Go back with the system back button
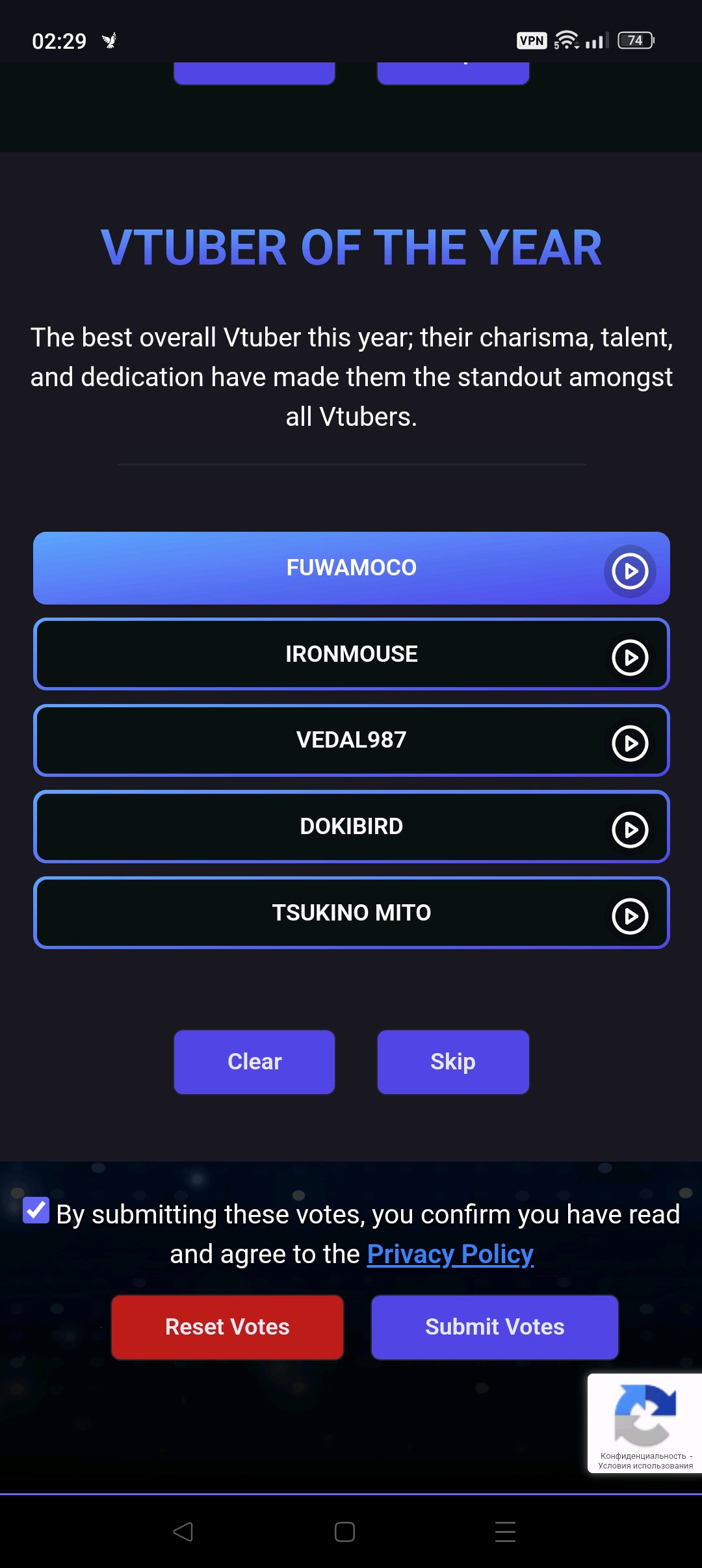 [x=183, y=1532]
